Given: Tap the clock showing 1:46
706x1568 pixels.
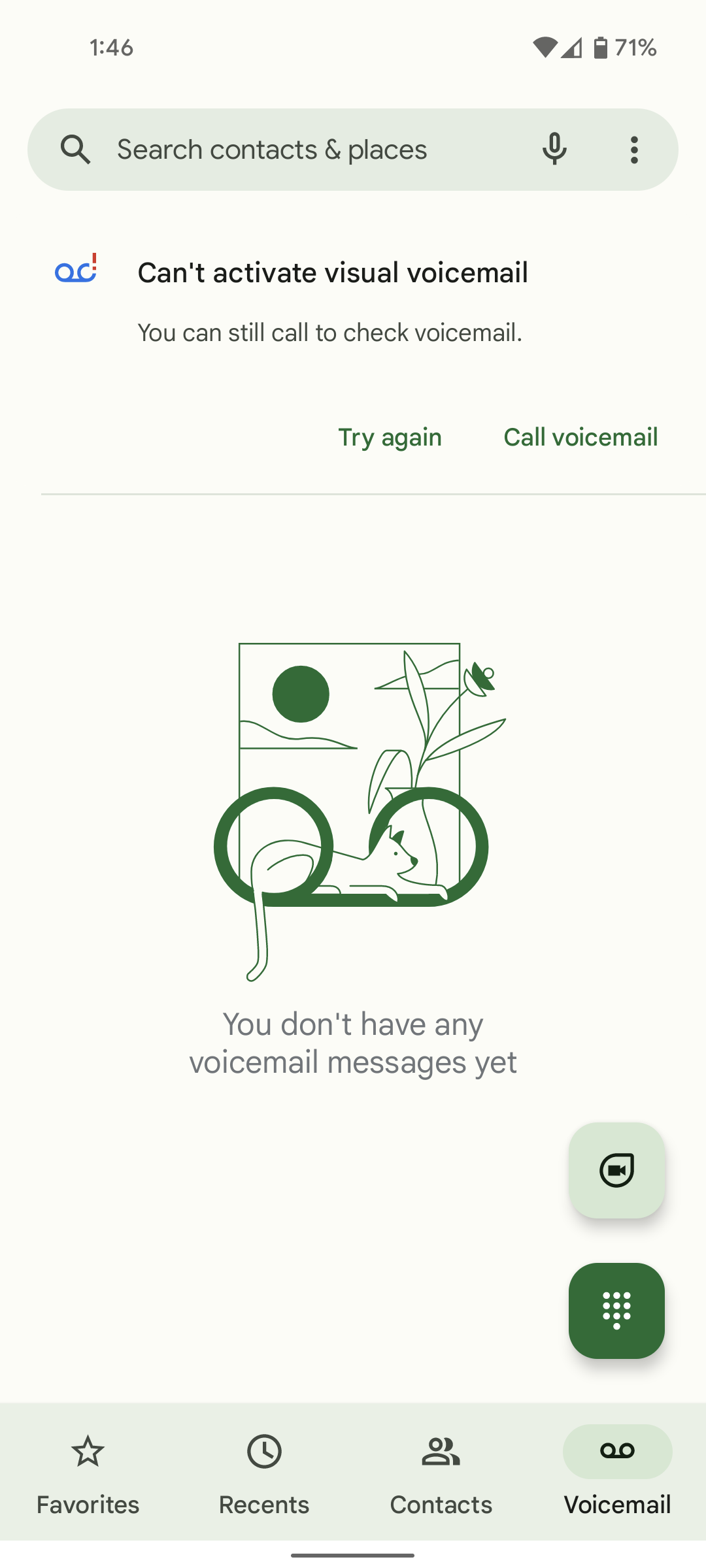Looking at the screenshot, I should (x=111, y=46).
